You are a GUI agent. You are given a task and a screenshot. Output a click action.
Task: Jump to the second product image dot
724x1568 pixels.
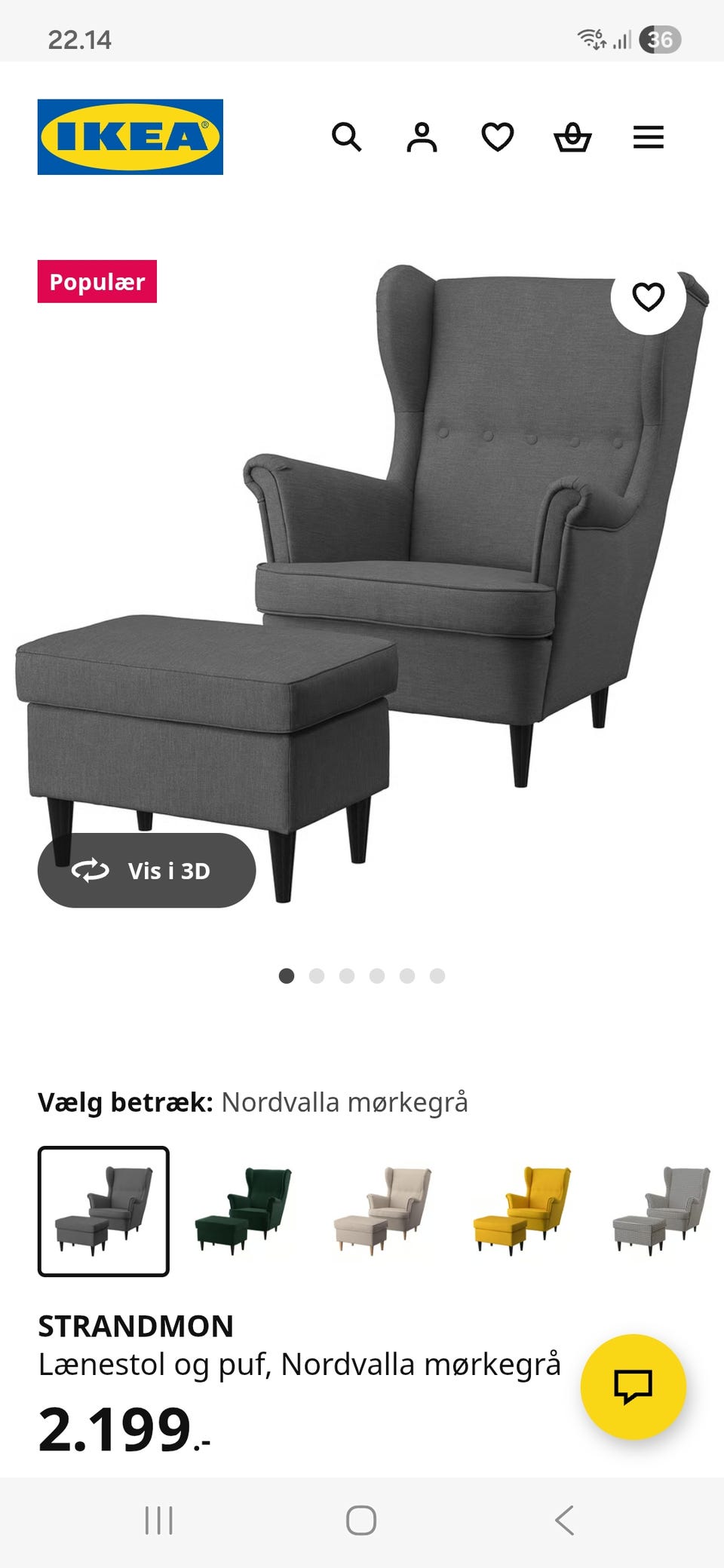pyautogui.click(x=317, y=975)
